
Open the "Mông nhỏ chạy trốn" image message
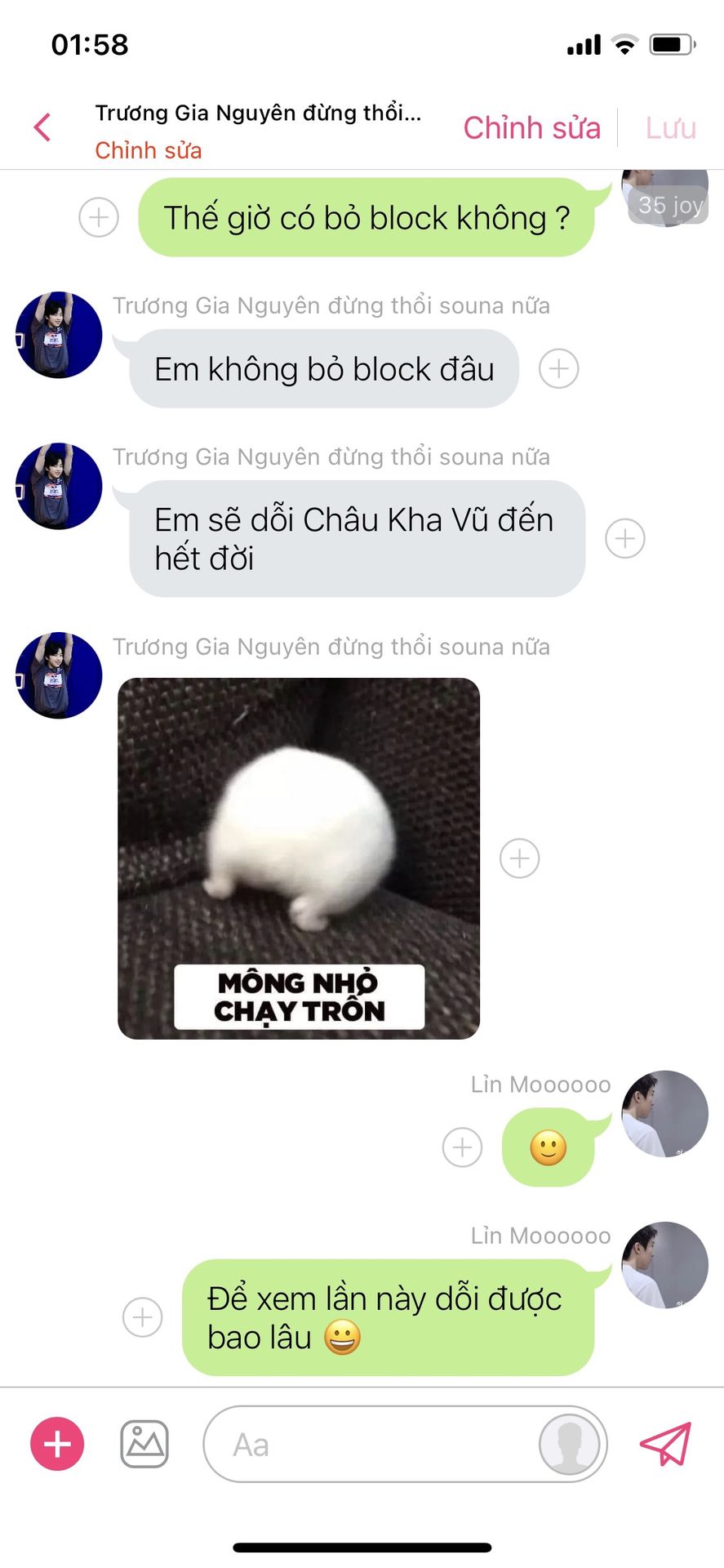(x=299, y=858)
